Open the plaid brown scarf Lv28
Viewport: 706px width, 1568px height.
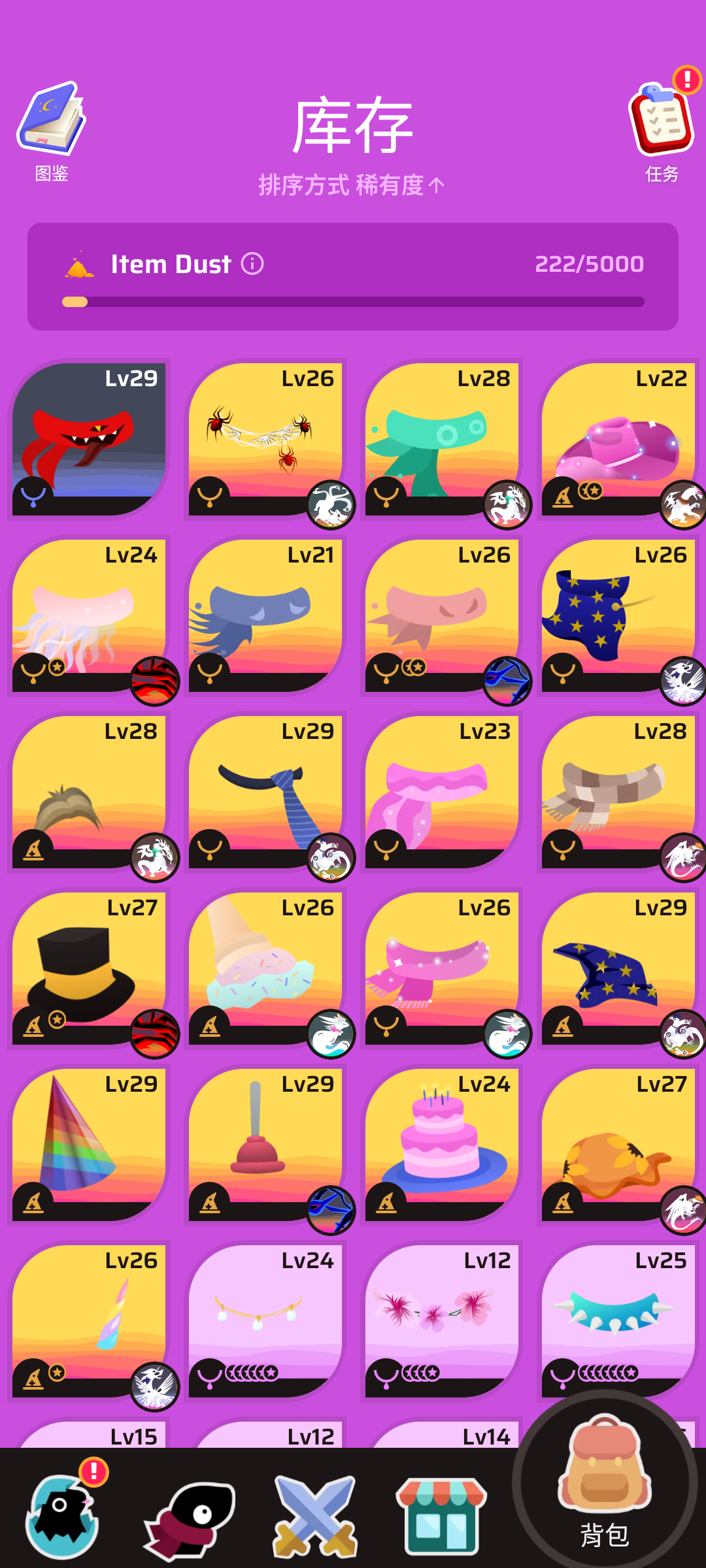[x=618, y=792]
